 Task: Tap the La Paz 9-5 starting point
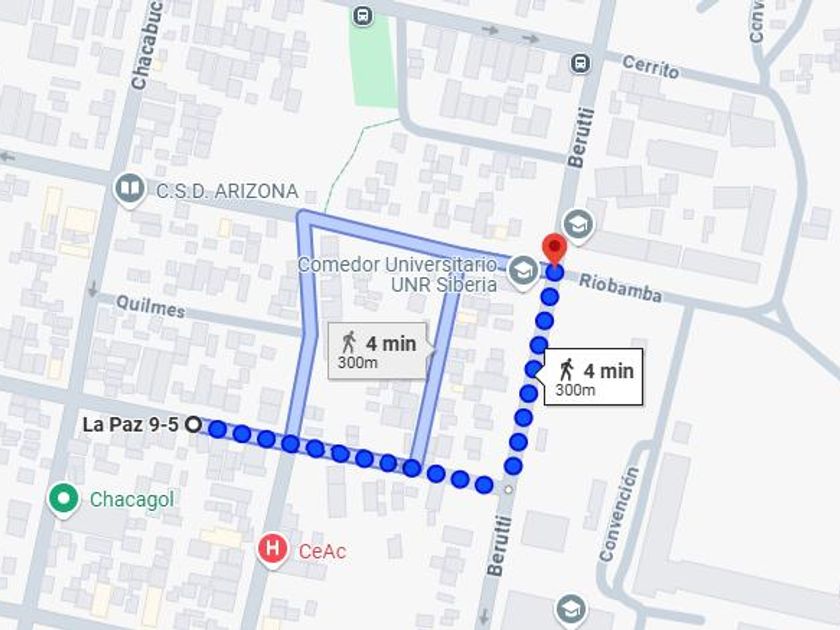(x=193, y=425)
